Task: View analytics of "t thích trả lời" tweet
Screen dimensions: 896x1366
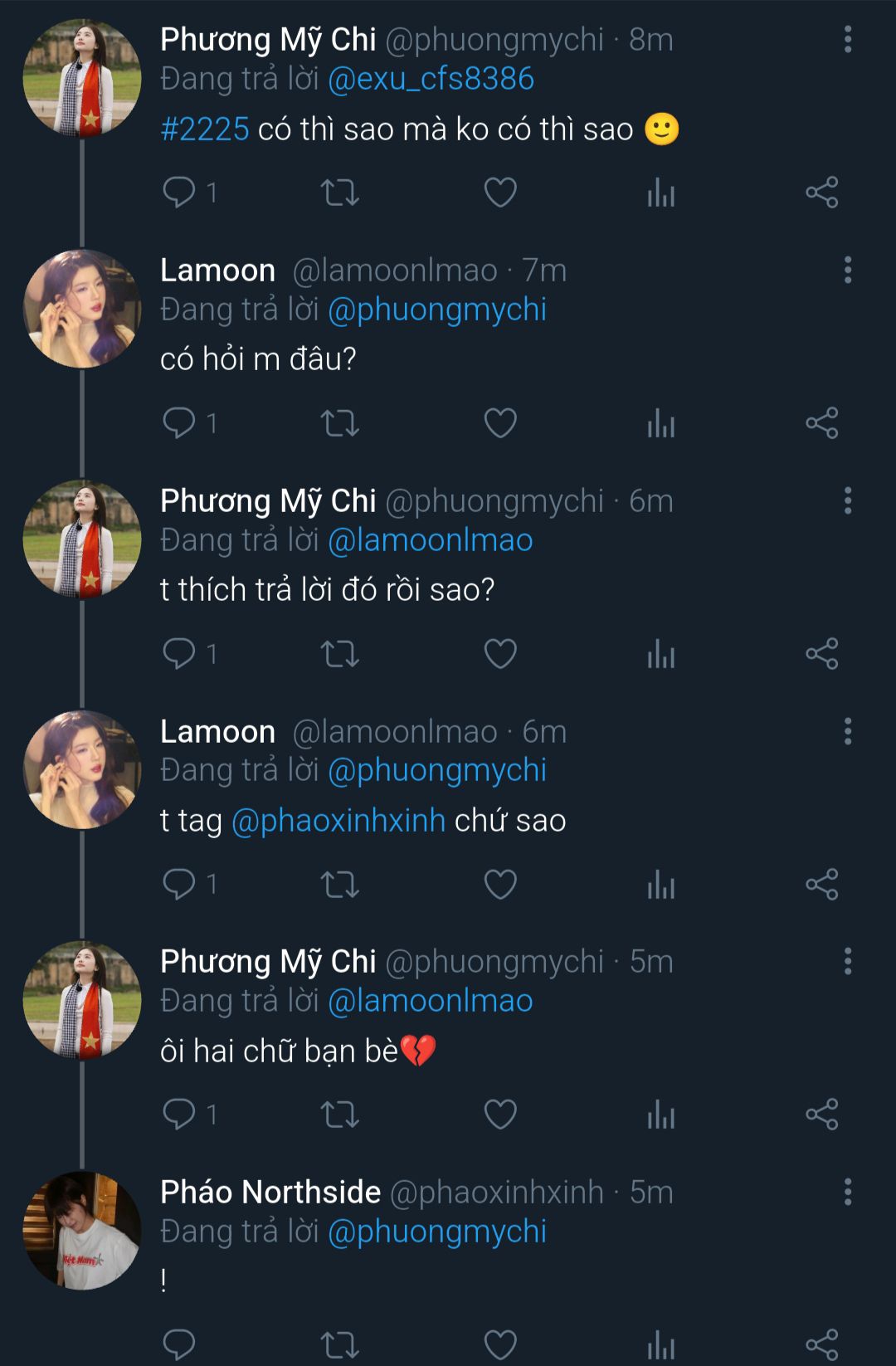Action: pos(660,654)
